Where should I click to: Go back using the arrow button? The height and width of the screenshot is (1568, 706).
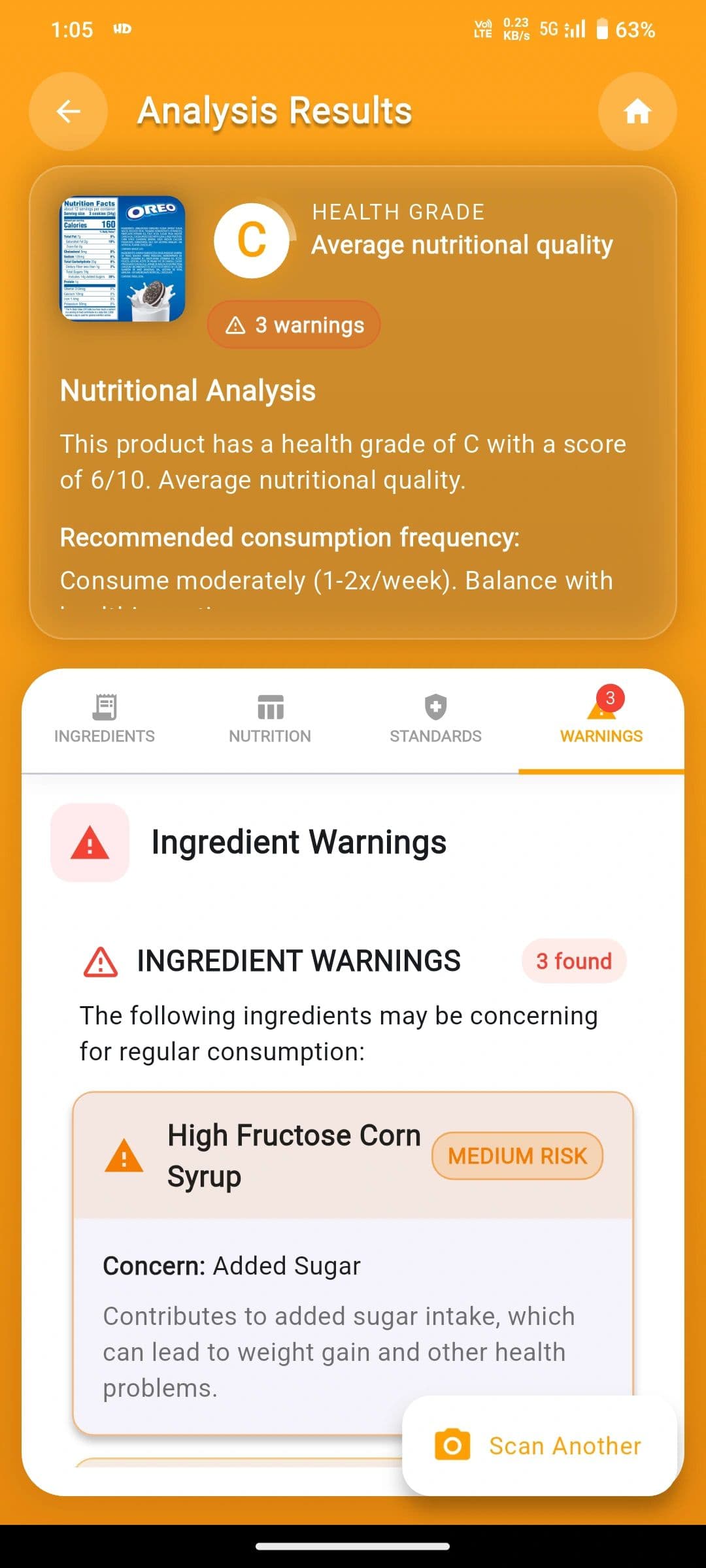click(x=68, y=112)
